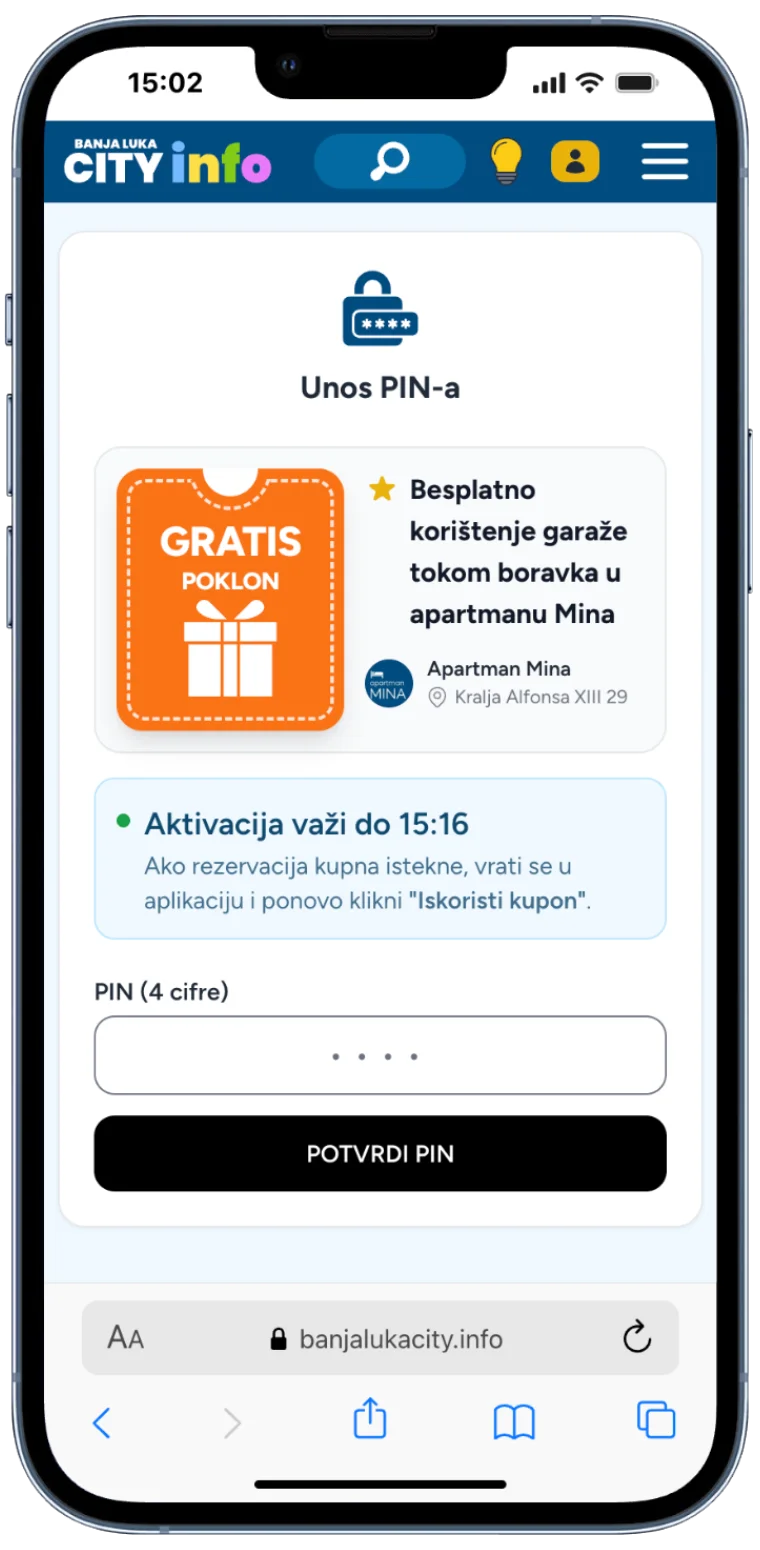Show open Safari tabs
This screenshot has width=760, height=1550.
[656, 1420]
